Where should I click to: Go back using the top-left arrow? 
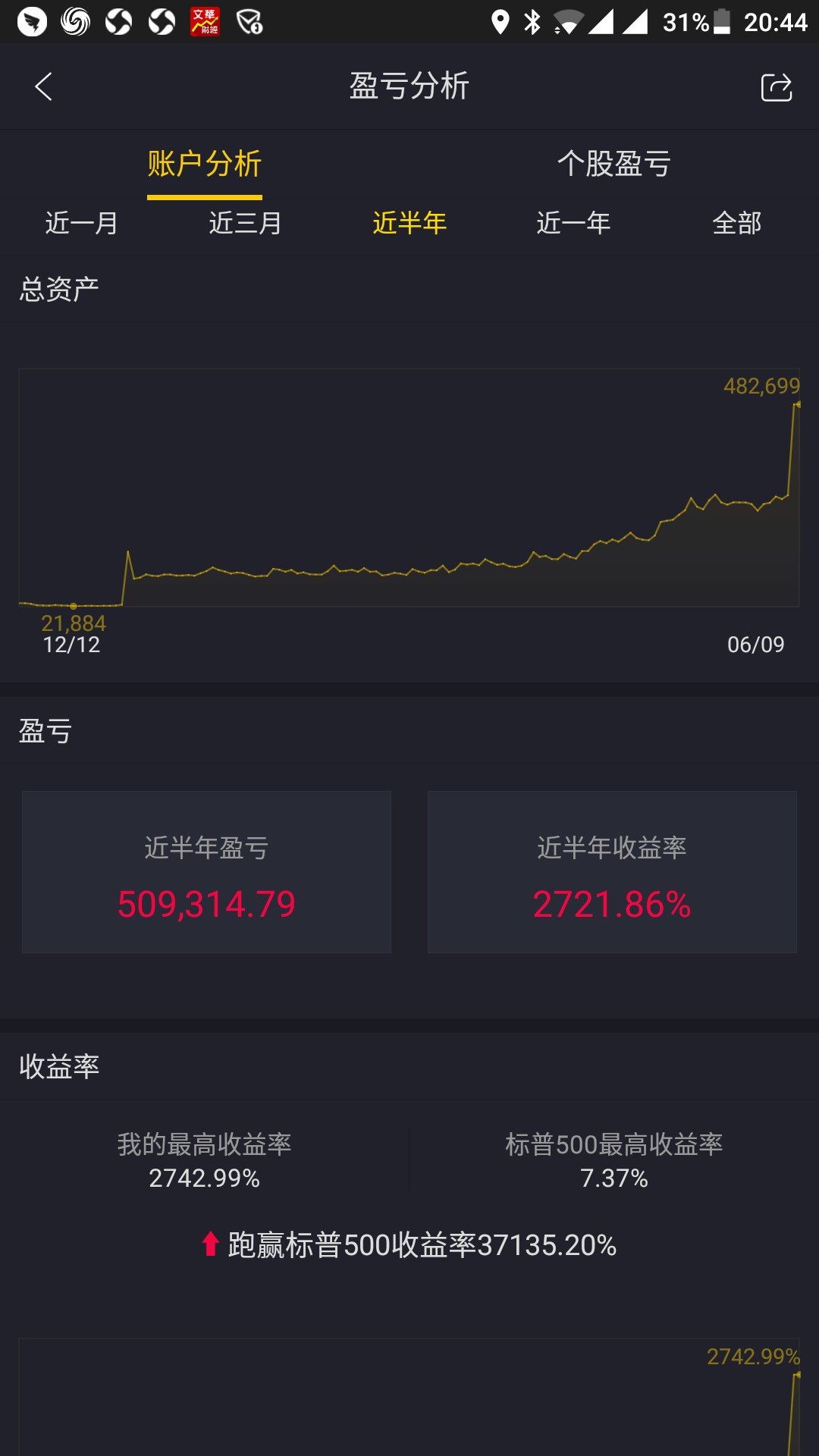coord(44,86)
